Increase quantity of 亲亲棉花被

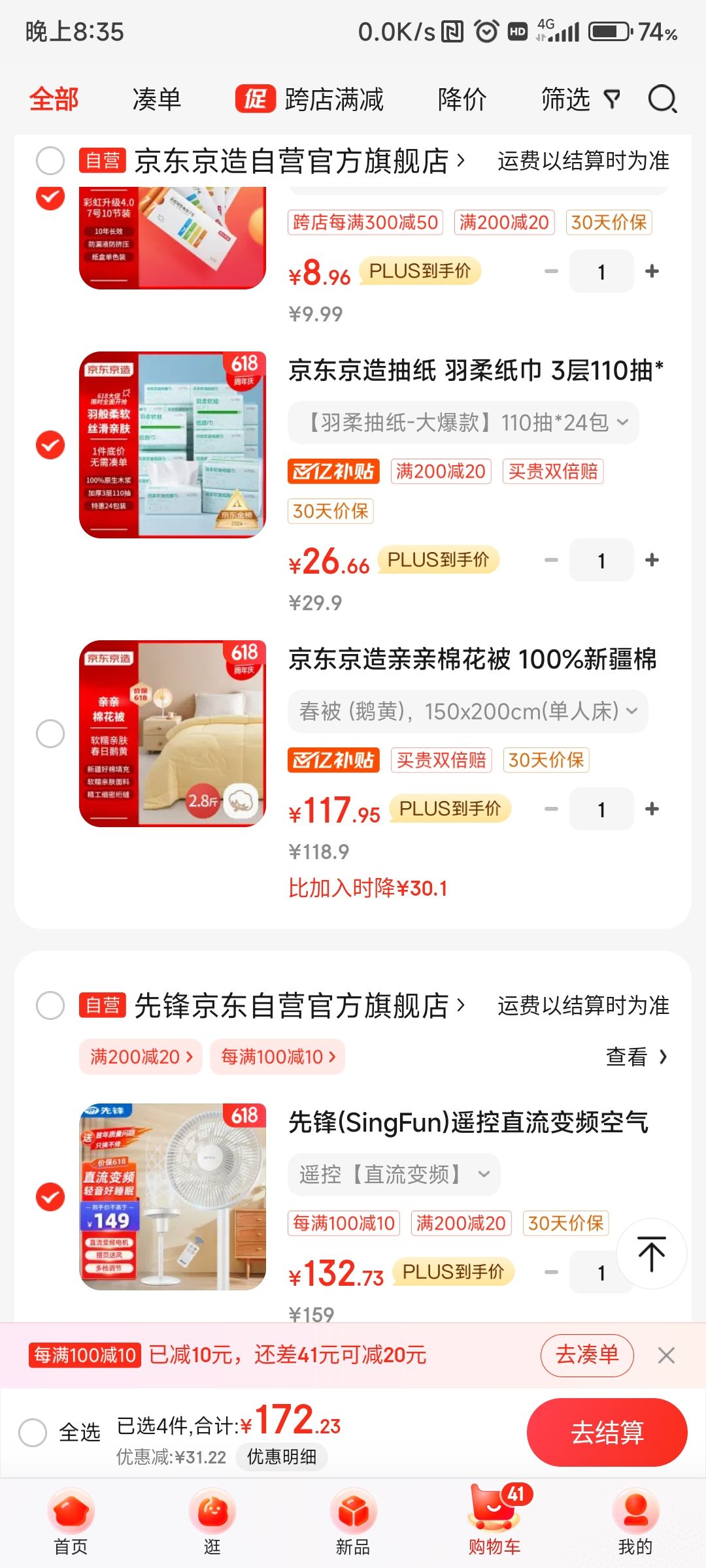pos(652,809)
